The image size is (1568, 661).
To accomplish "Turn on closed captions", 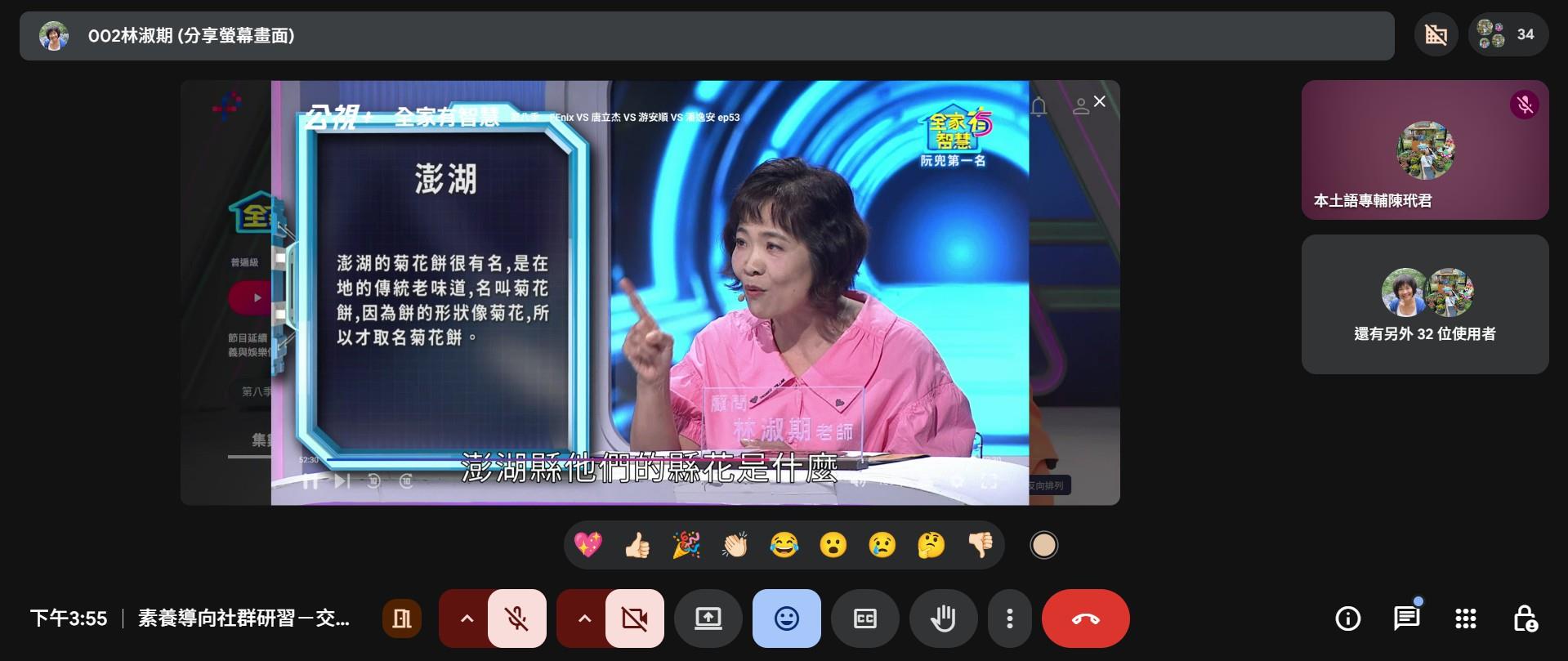I will click(x=864, y=619).
